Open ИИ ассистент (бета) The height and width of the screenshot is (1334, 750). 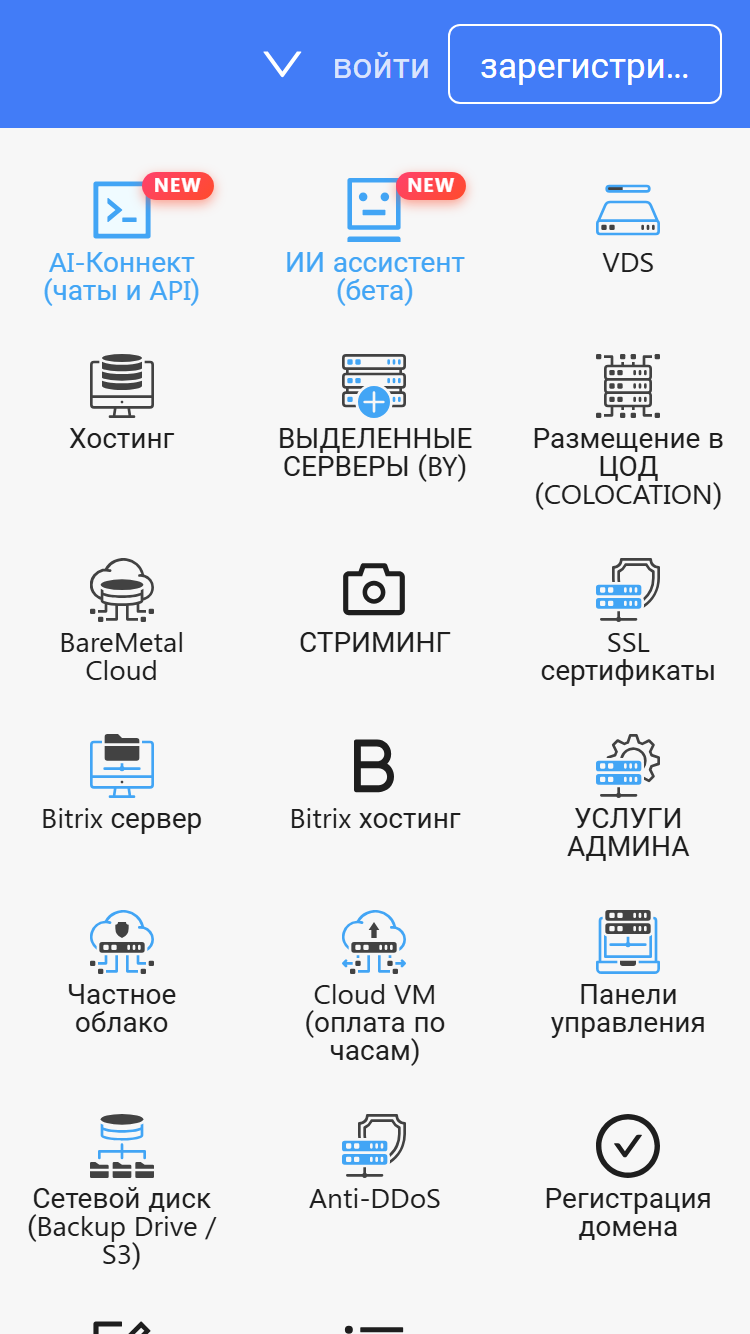pyautogui.click(x=375, y=242)
